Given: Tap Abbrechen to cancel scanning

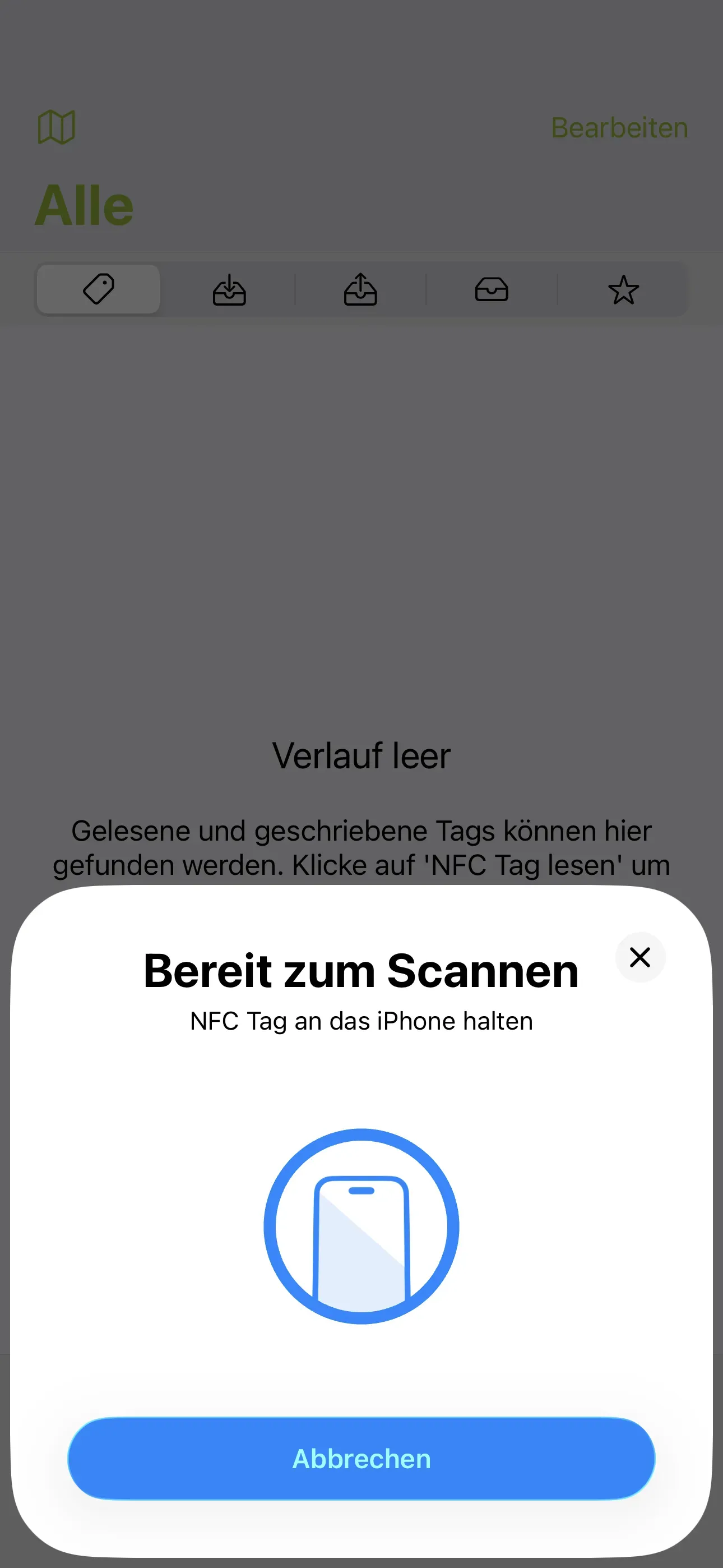Looking at the screenshot, I should 361,1458.
